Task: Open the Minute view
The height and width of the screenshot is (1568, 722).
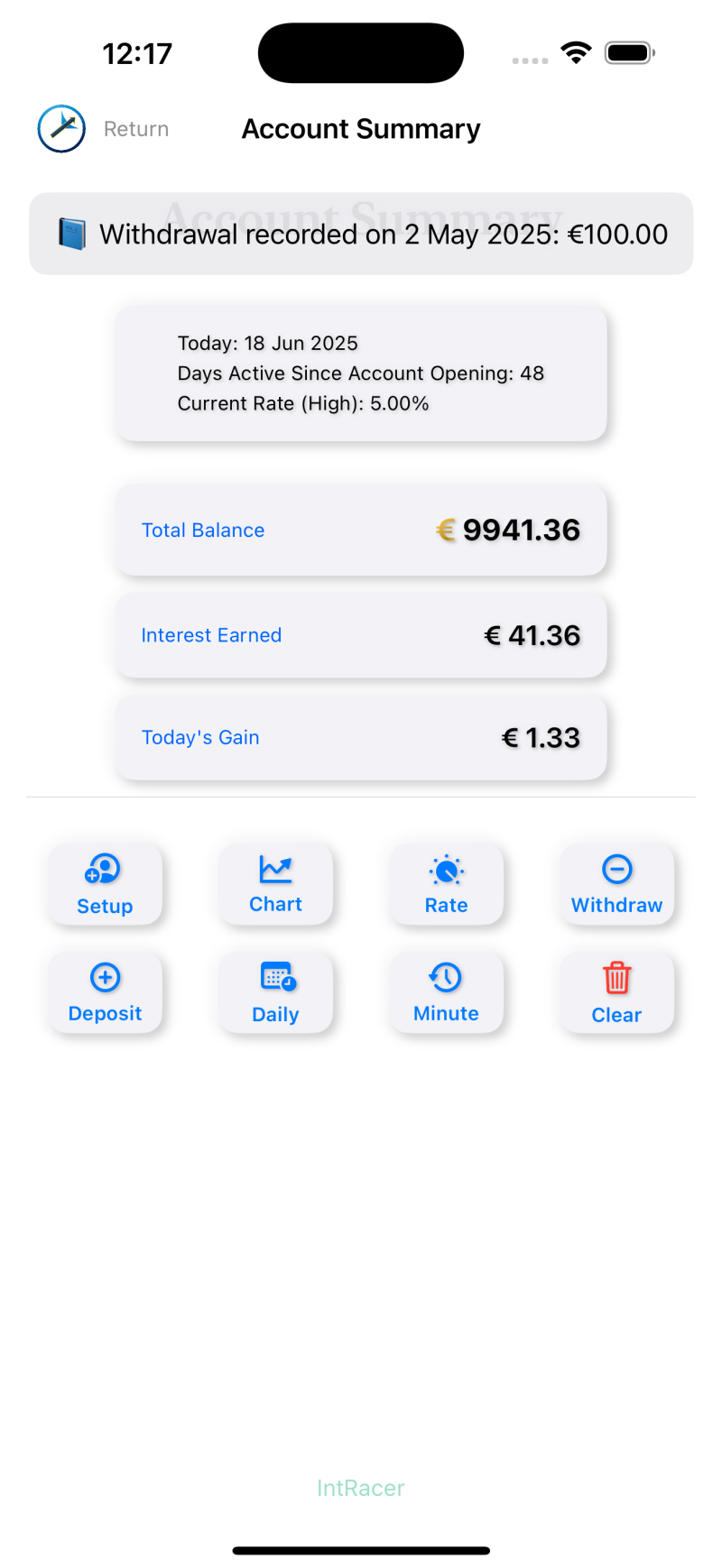Action: [x=446, y=992]
